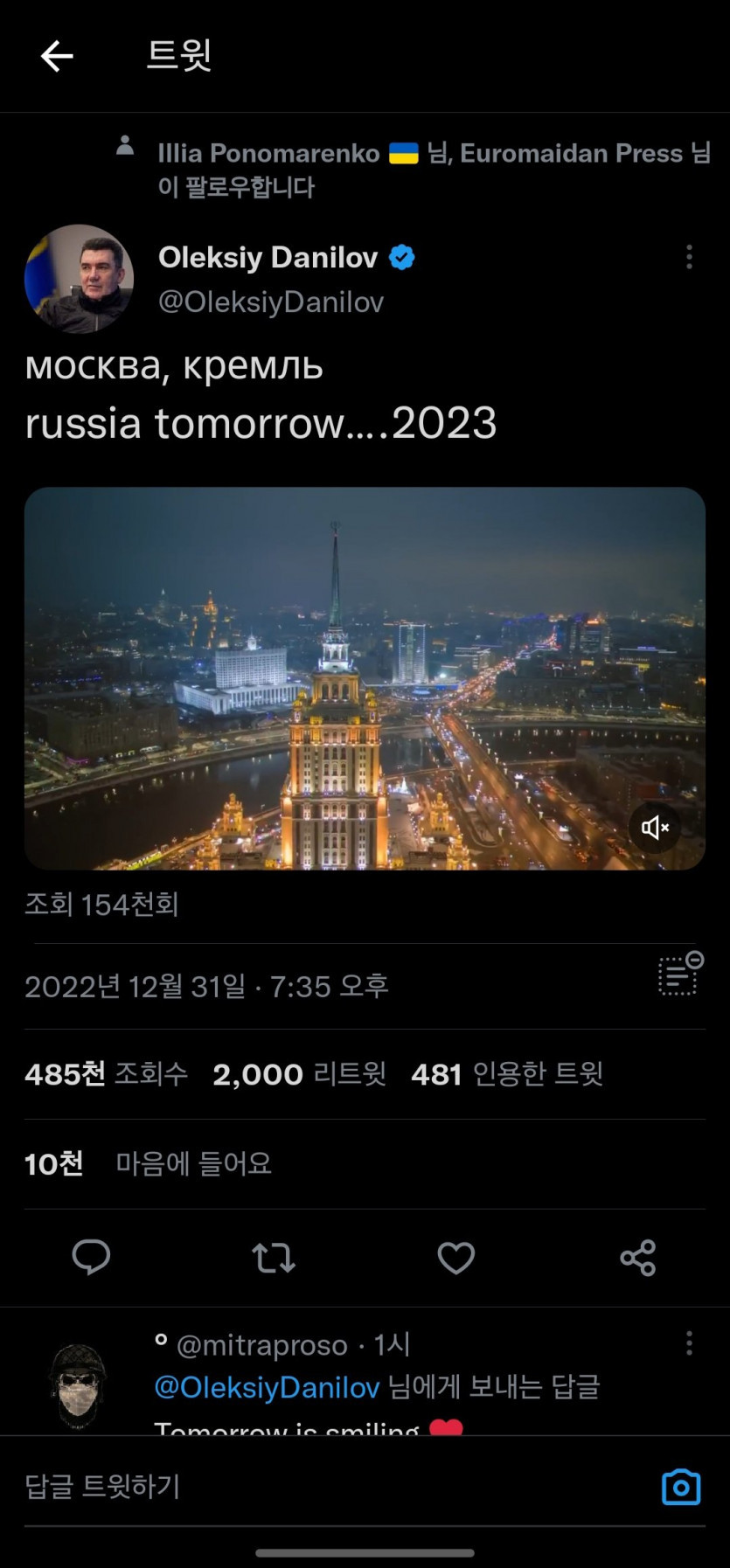This screenshot has width=730, height=1568.
Task: Open the camera from the reply bar
Action: pos(680,1488)
